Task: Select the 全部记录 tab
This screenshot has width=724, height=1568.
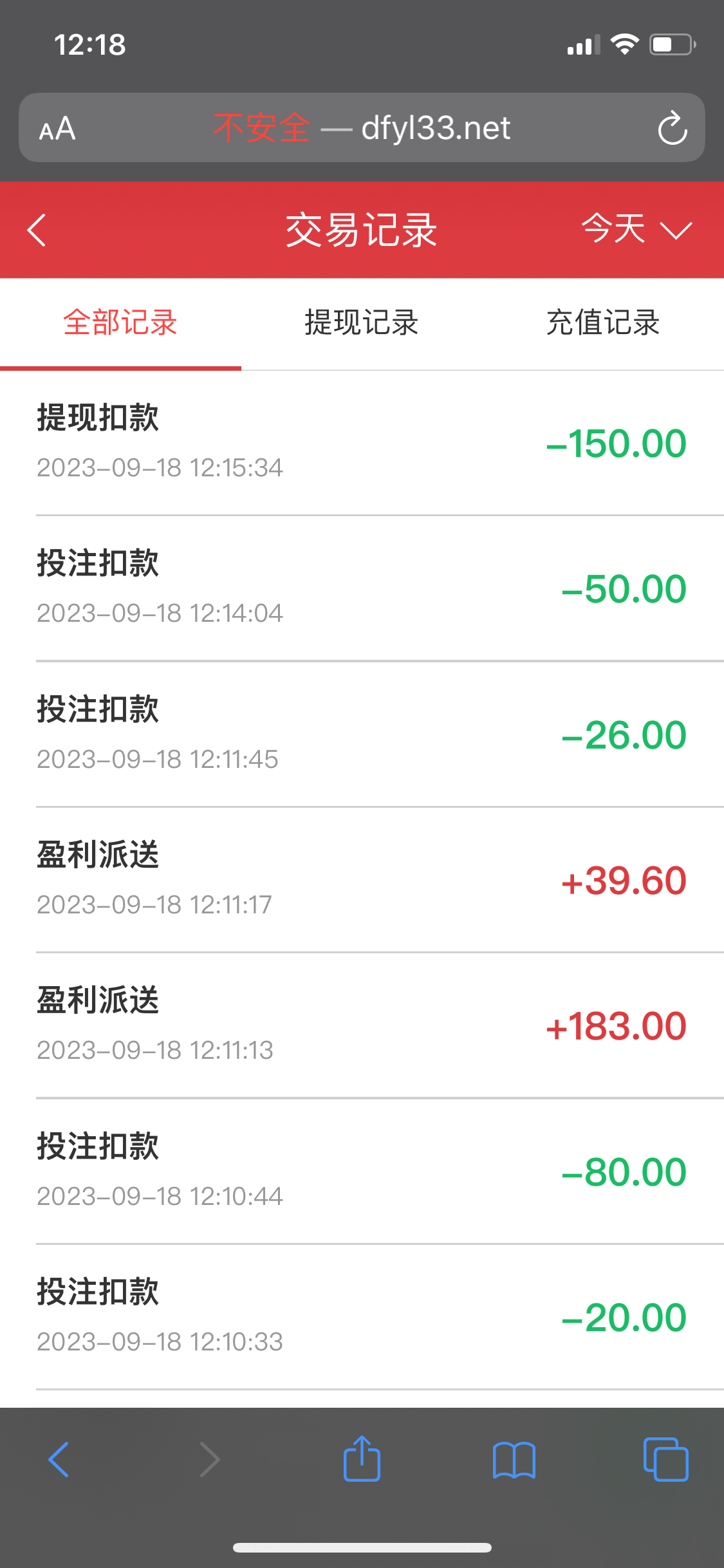Action: [120, 324]
